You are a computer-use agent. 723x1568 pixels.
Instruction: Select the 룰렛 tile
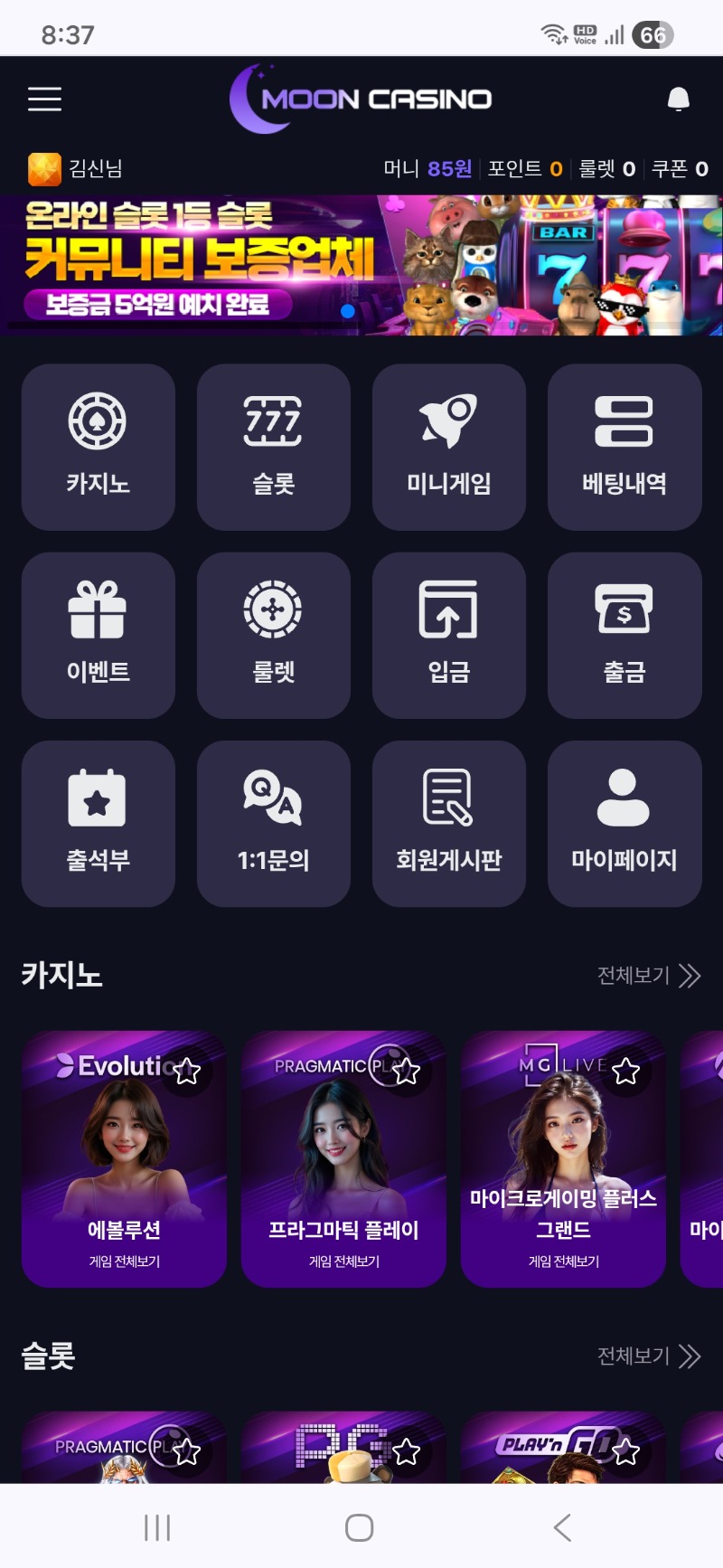[x=273, y=635]
